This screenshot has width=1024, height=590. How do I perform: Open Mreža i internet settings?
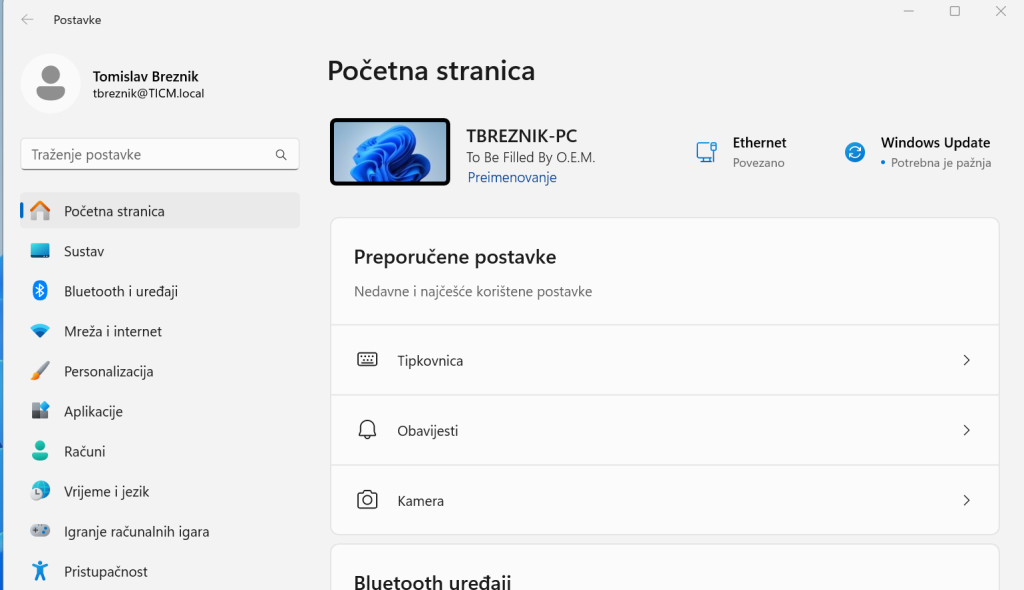click(x=112, y=331)
